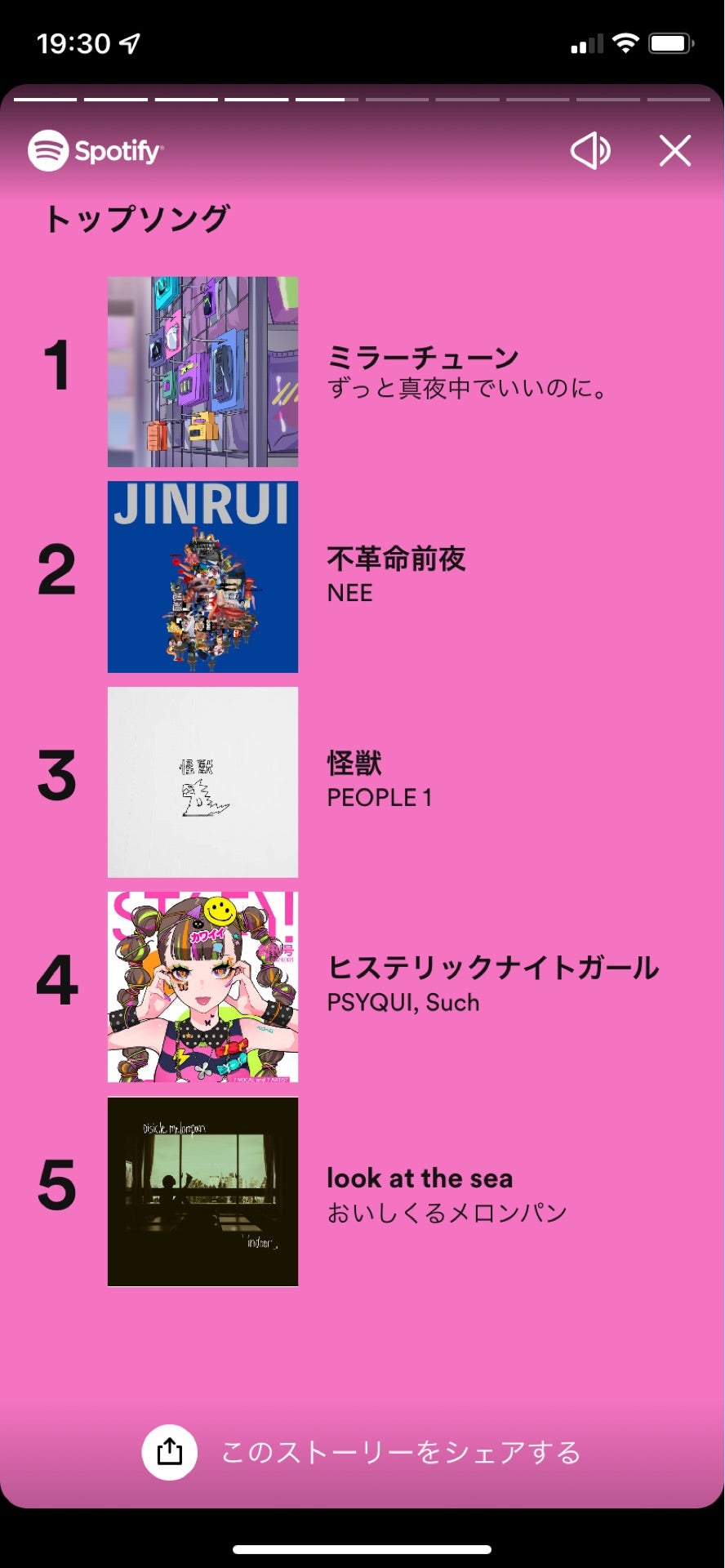The image size is (725, 1568).
Task: Share this story
Action: (x=362, y=1452)
